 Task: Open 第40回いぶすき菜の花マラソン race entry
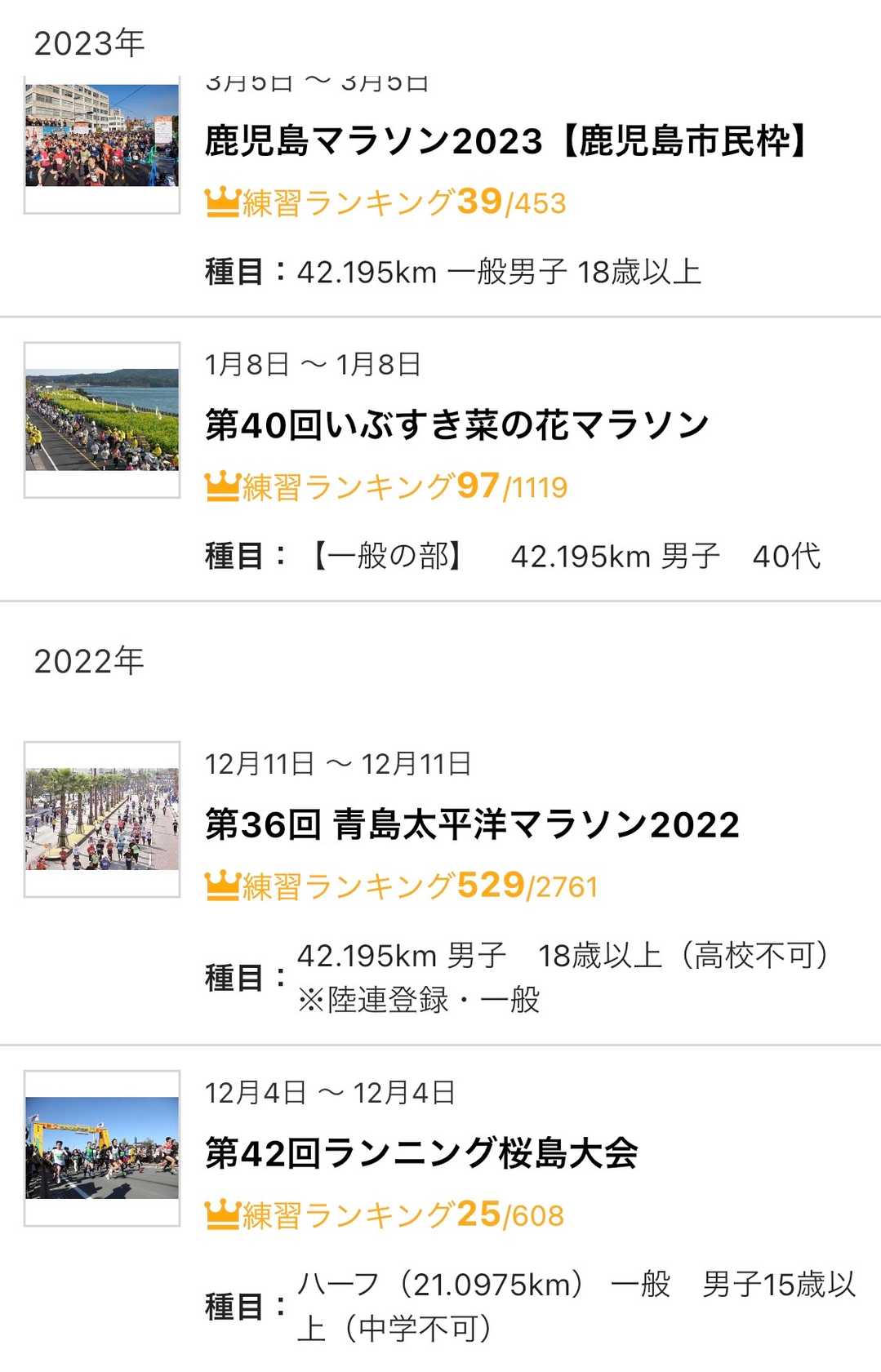coord(456,425)
